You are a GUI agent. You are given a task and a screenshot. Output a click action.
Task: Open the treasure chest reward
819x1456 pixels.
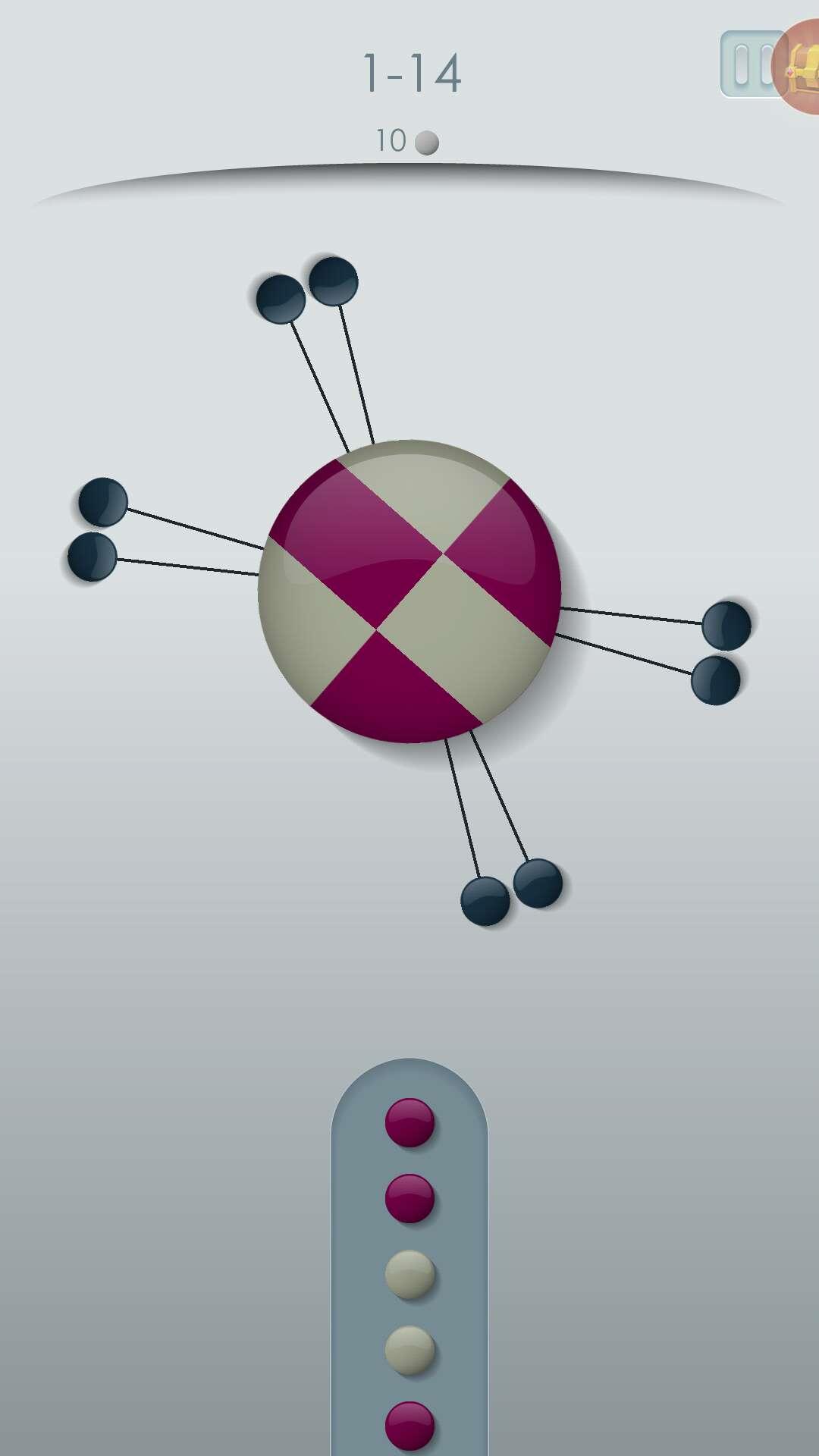[800, 68]
